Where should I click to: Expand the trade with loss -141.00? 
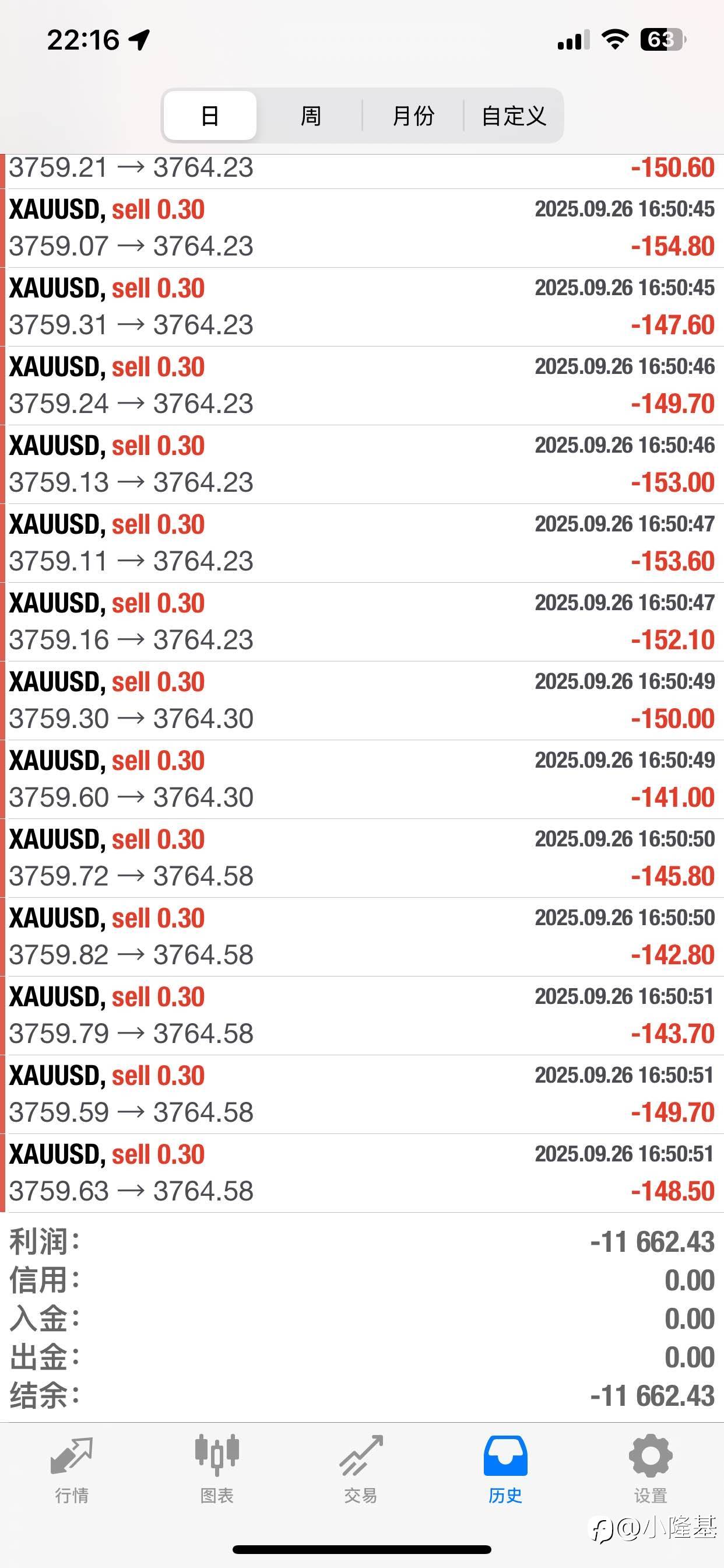click(x=362, y=779)
